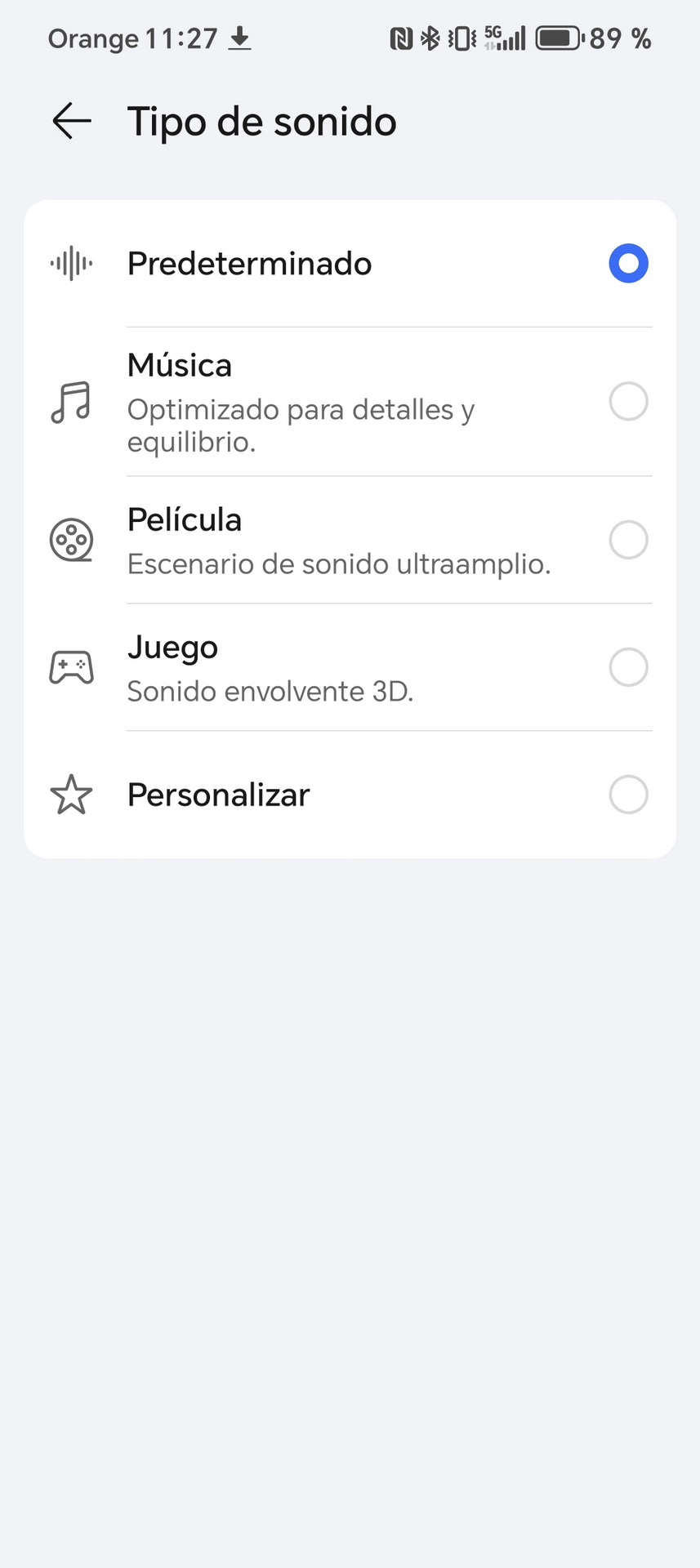
Task: Choose the Música sound type
Action: [350, 402]
